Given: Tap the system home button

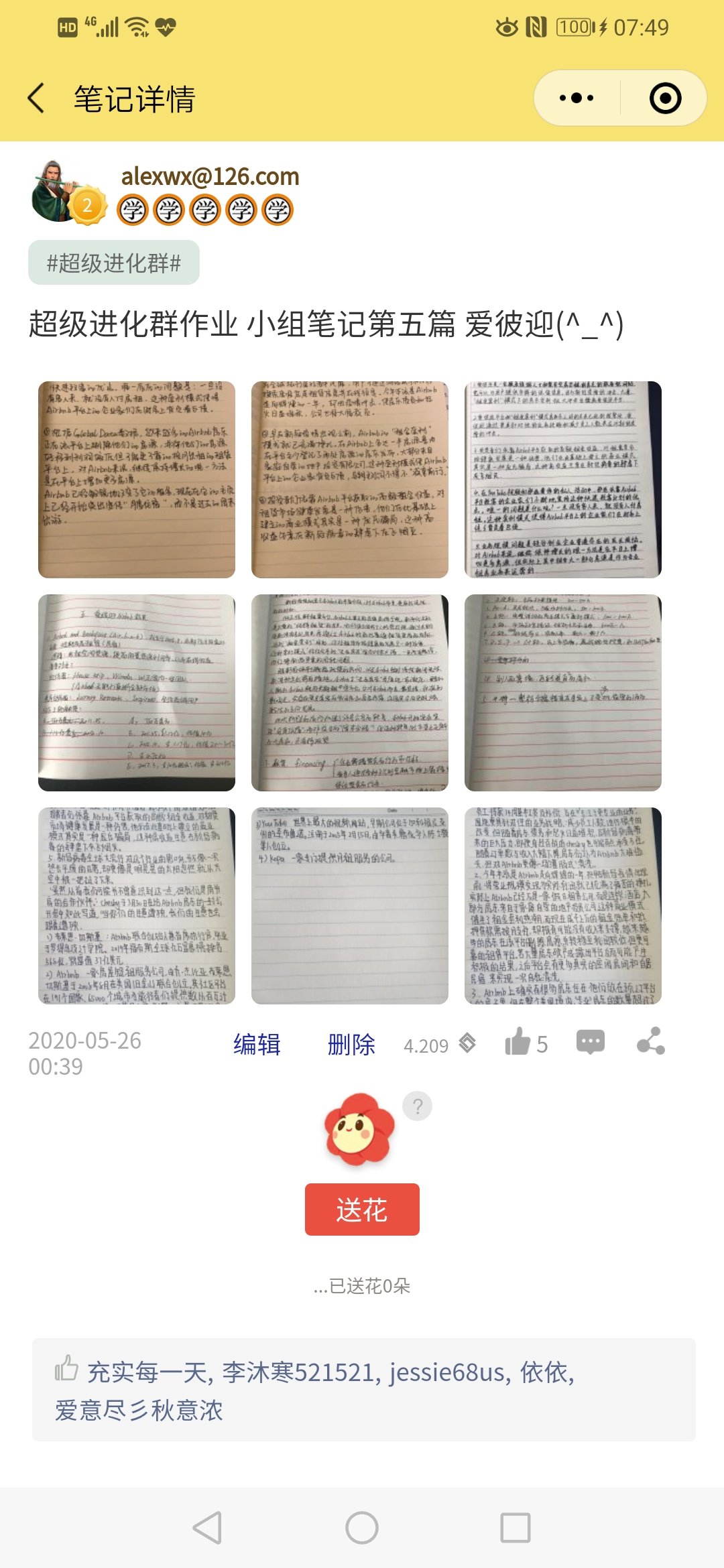Looking at the screenshot, I should click(x=362, y=1528).
